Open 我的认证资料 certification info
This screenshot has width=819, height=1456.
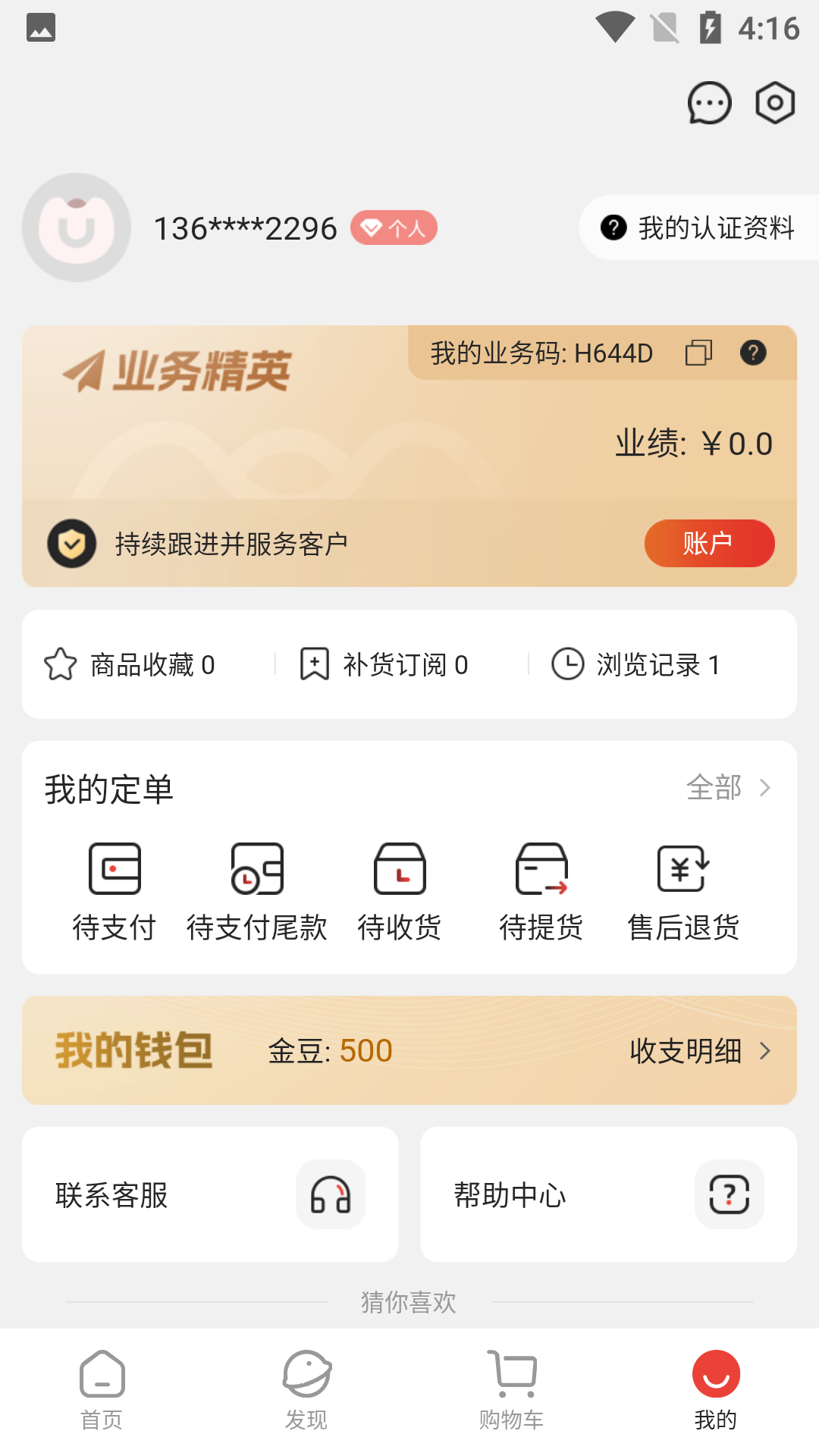pos(705,227)
